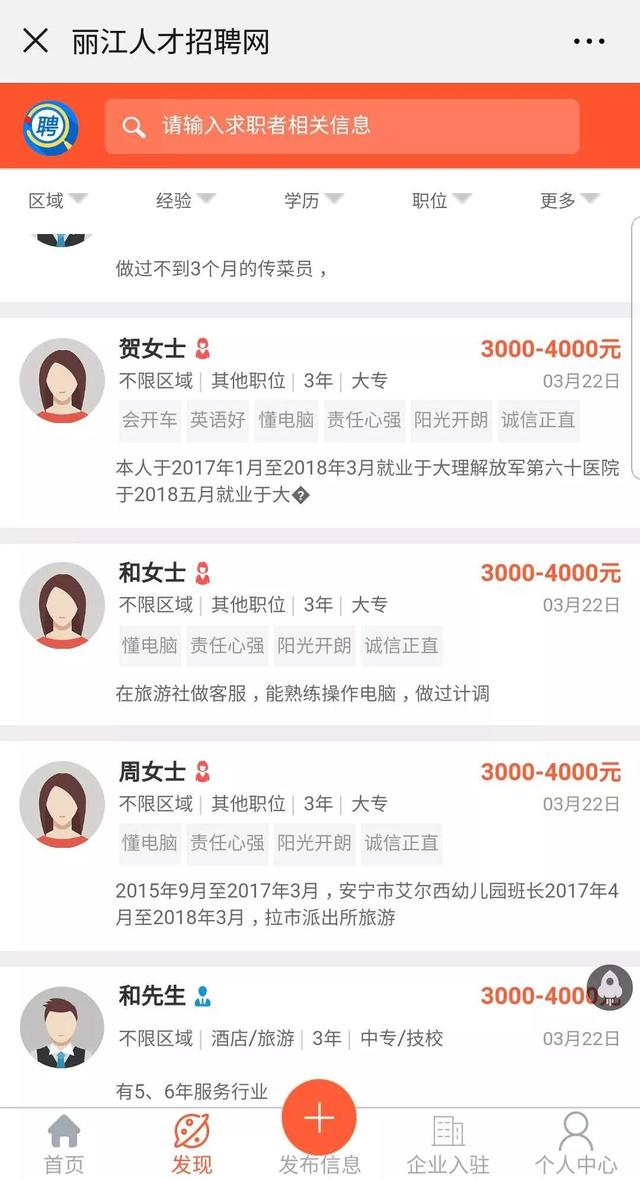Expand the 经验 filter dropdown
The width and height of the screenshot is (640, 1179).
click(185, 200)
